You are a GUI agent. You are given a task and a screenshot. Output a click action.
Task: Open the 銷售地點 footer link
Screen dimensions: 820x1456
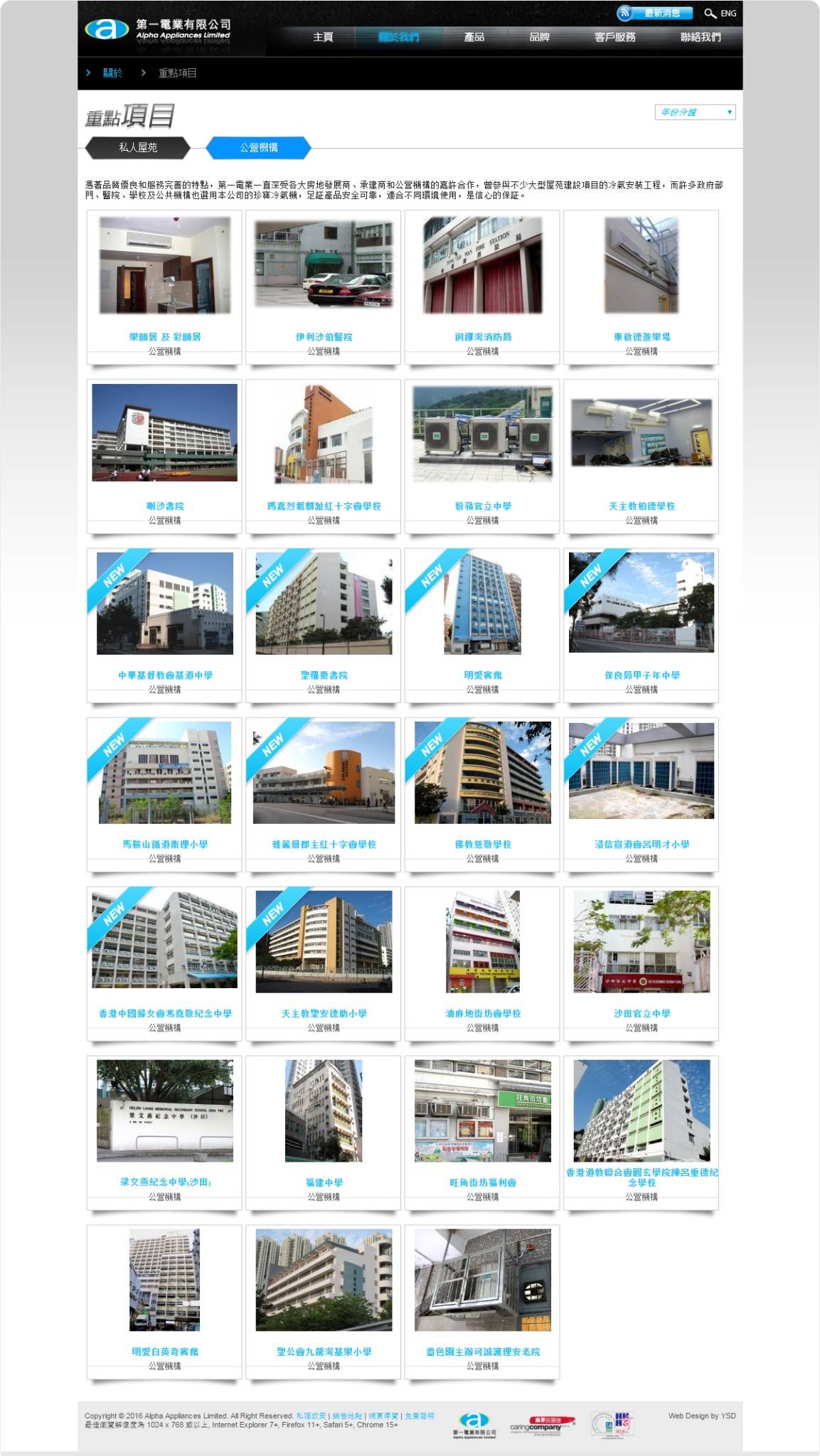pyautogui.click(x=346, y=1415)
